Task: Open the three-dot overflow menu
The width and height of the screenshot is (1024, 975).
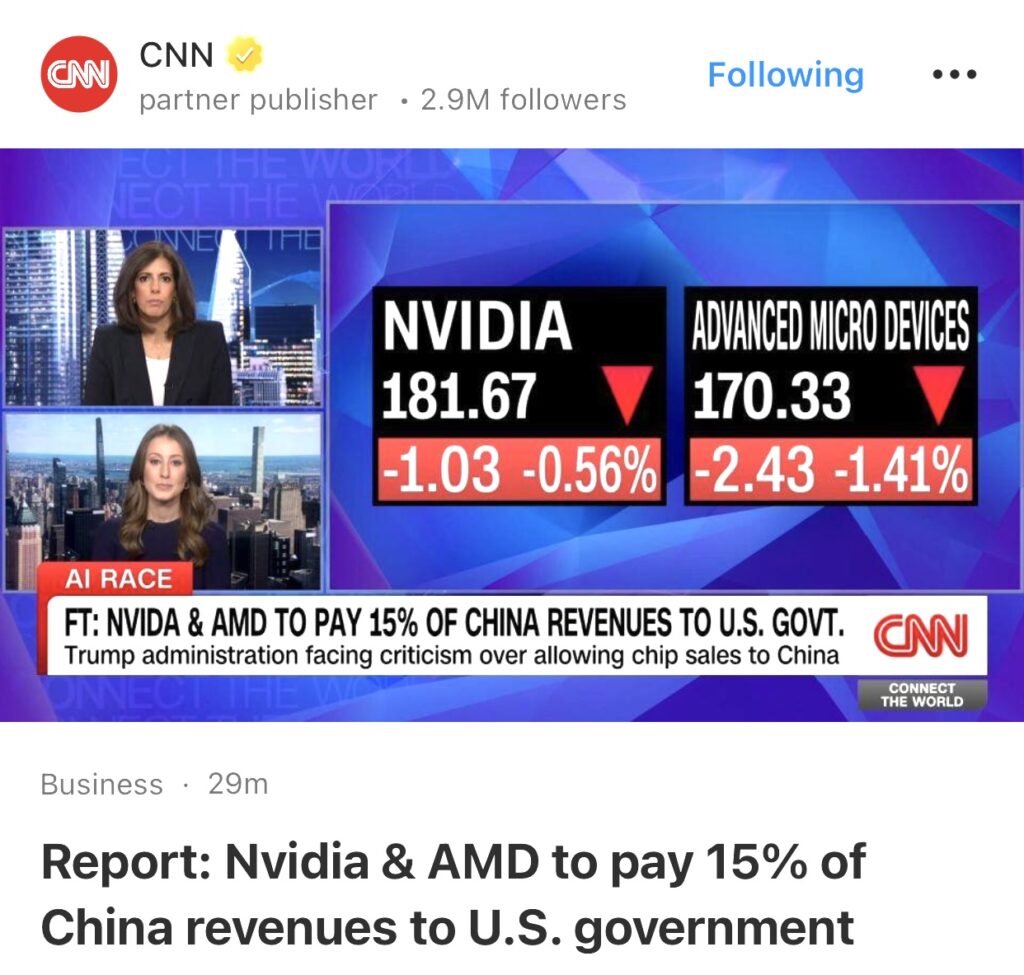Action: pyautogui.click(x=953, y=75)
